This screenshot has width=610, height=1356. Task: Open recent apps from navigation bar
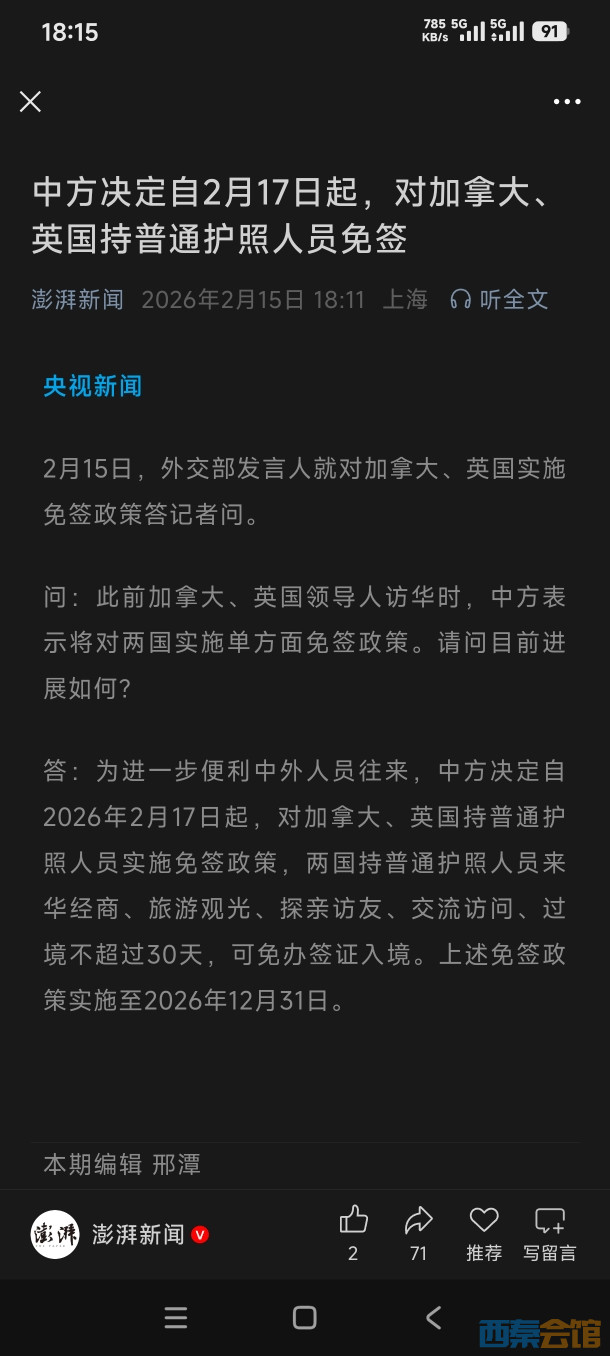click(x=176, y=1318)
